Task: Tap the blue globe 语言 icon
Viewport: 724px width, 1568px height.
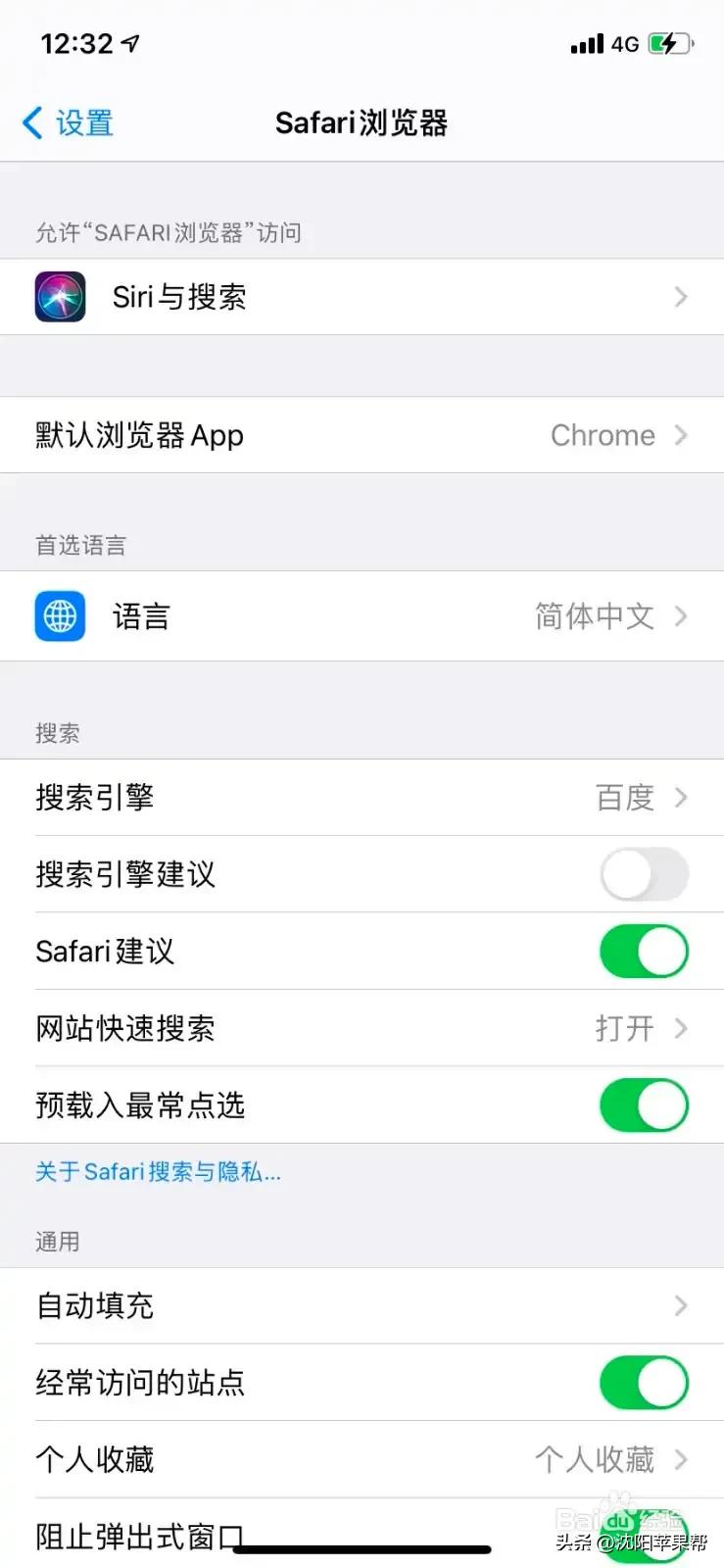Action: (60, 616)
